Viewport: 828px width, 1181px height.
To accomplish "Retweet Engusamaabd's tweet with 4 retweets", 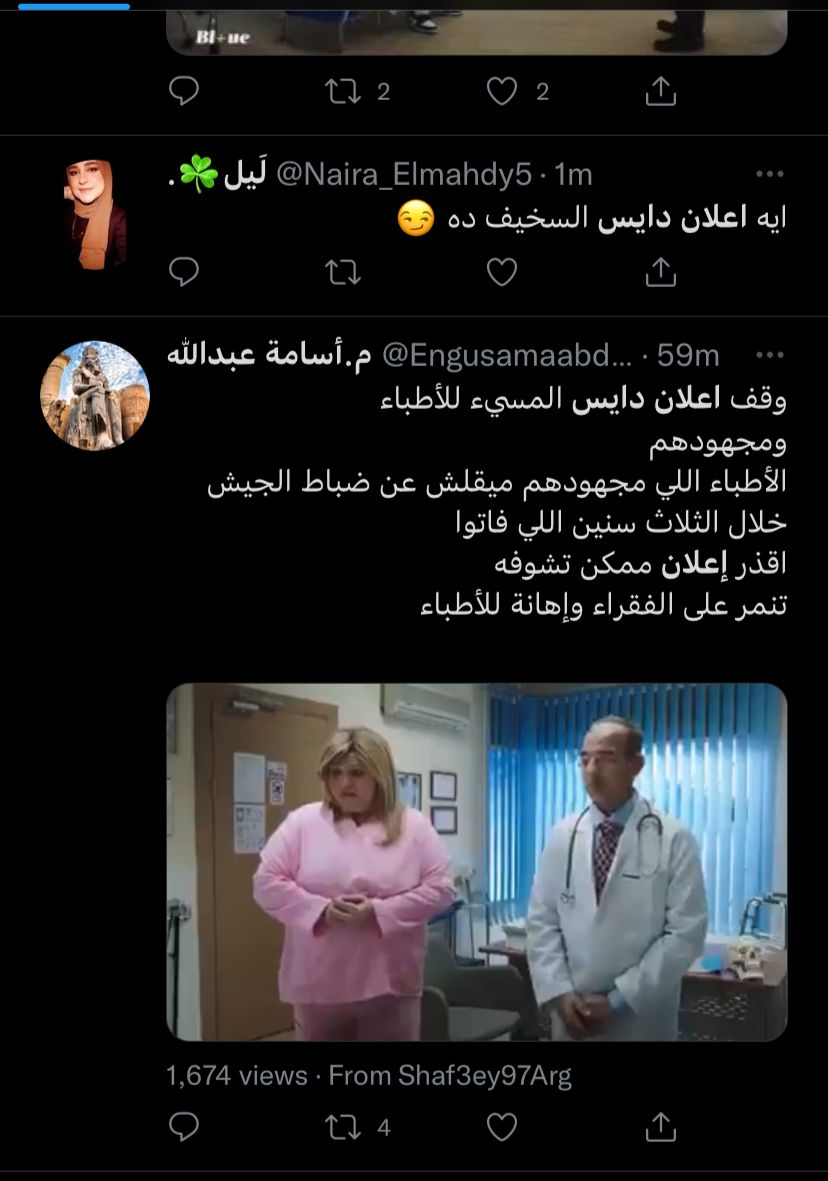I will [343, 1128].
